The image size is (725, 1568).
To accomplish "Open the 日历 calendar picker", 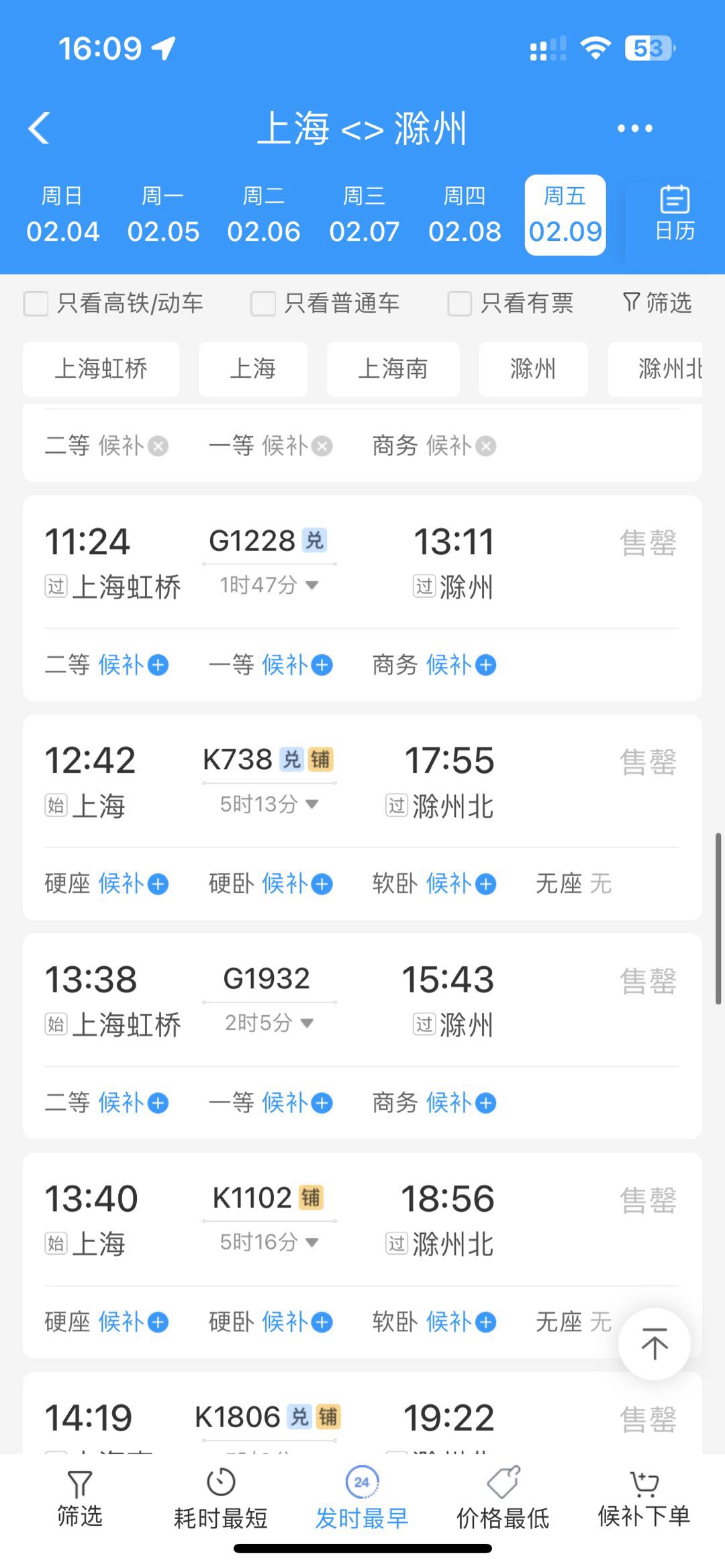I will click(x=675, y=213).
